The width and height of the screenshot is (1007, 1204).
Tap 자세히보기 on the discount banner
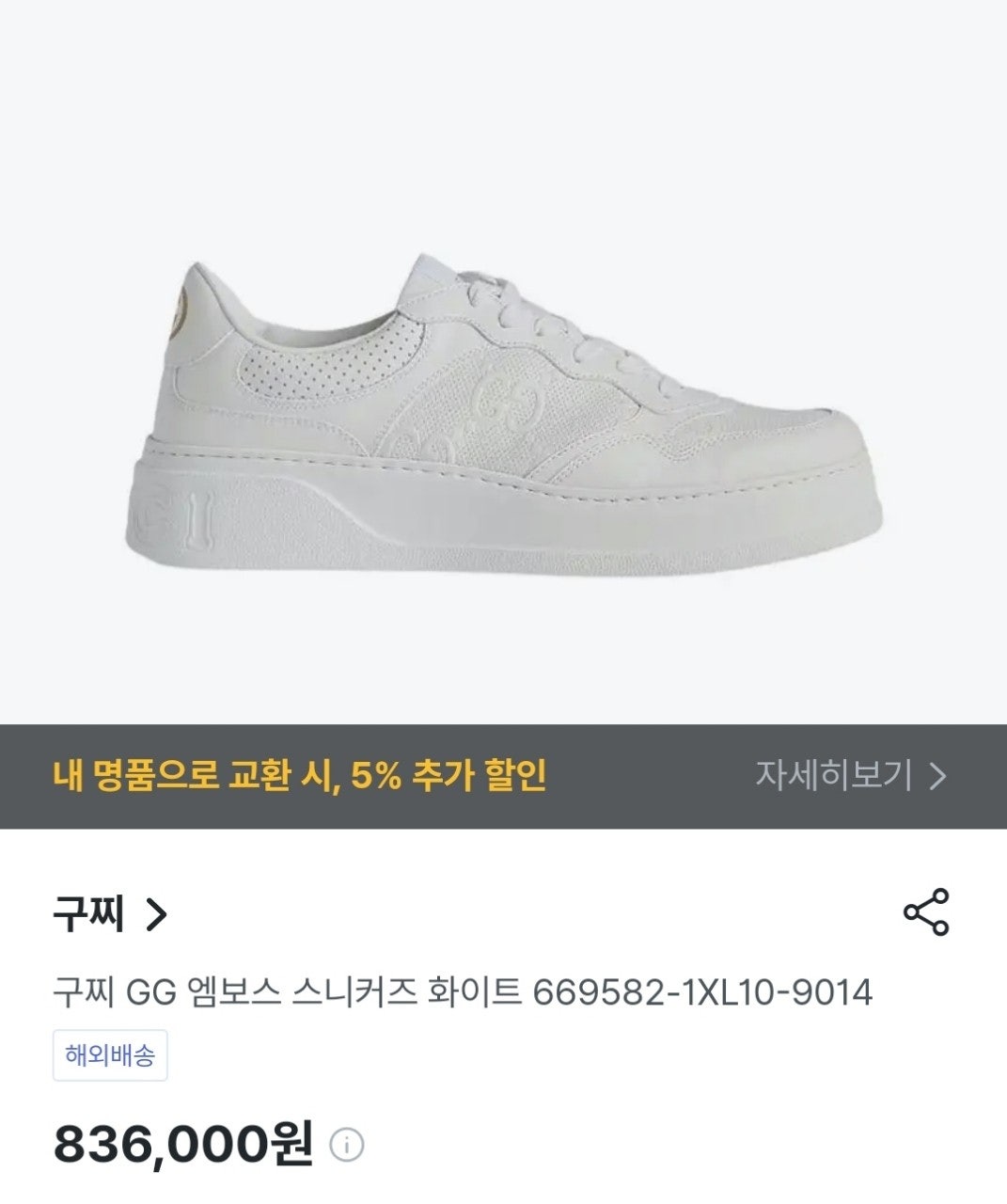click(x=851, y=776)
